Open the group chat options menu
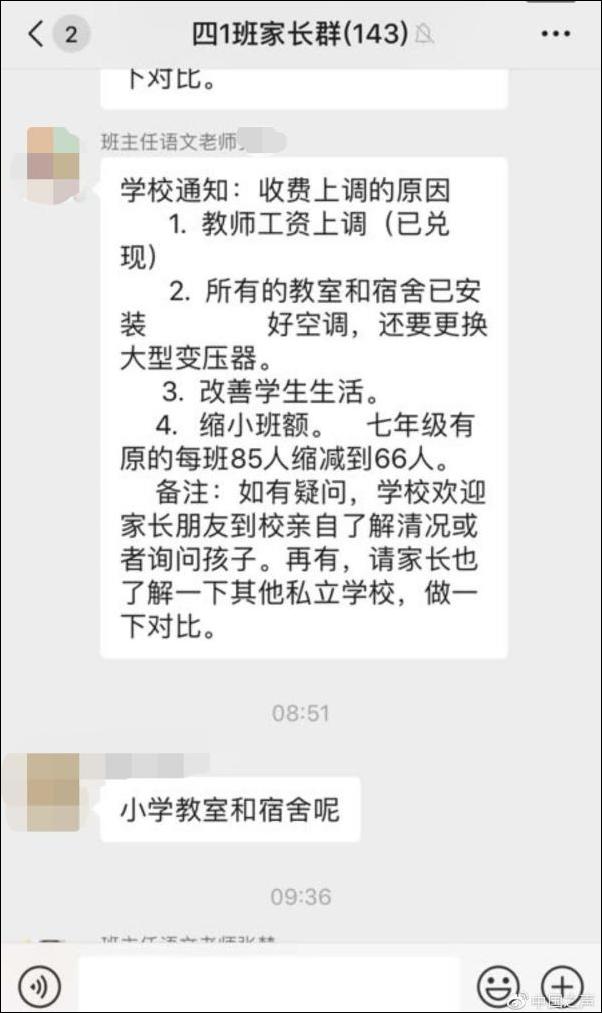Viewport: 602px width, 1013px height. (x=555, y=34)
